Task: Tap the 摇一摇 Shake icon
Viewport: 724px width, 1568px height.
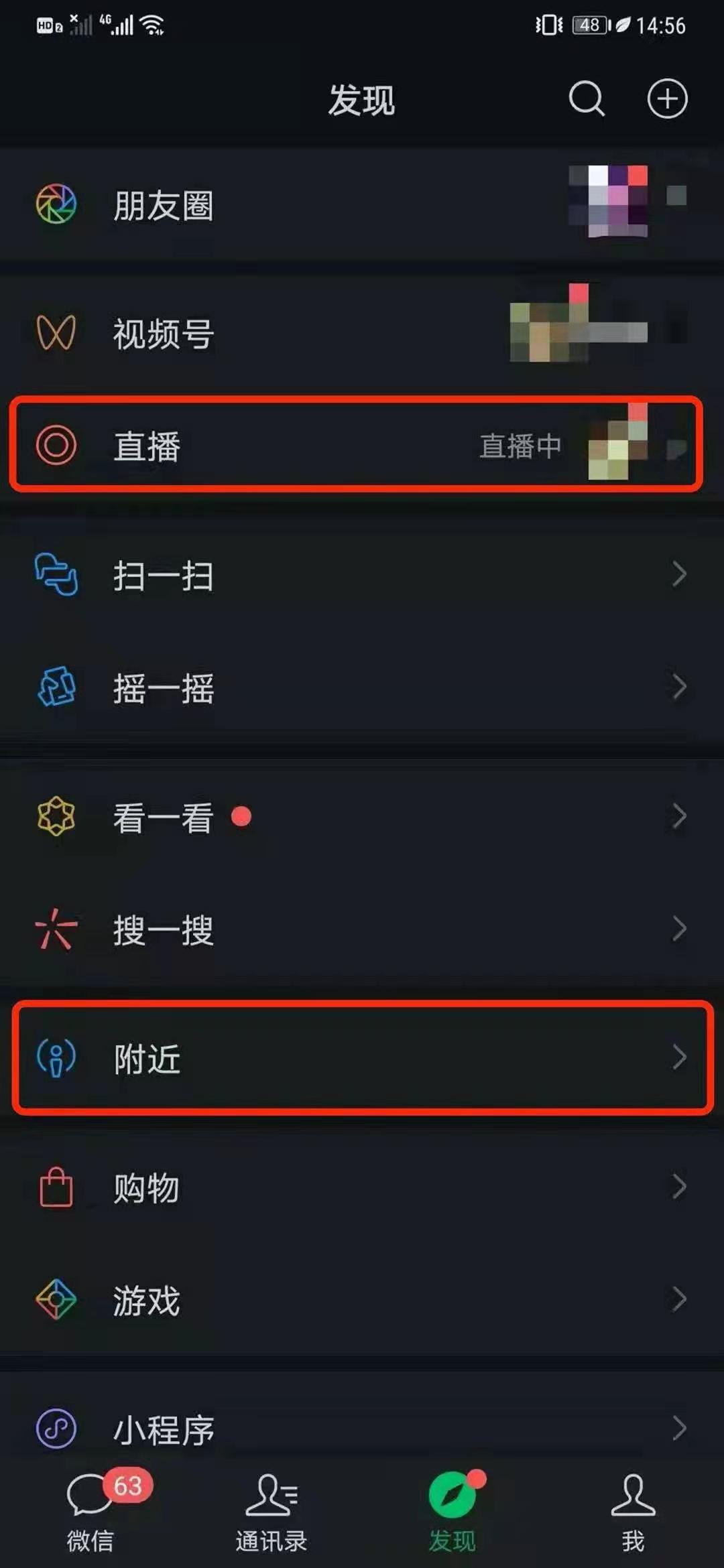Action: coord(56,688)
